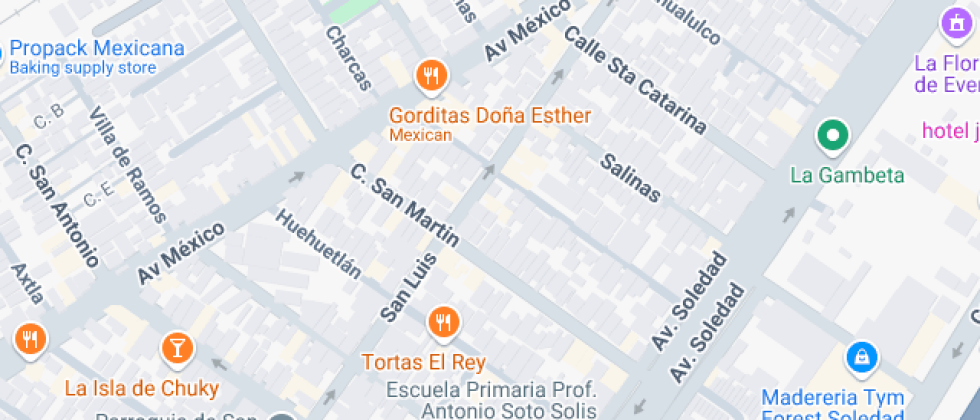This screenshot has height=420, width=980.
Task: Open the Gorditas Doña Esther restaurant pin
Action: pyautogui.click(x=431, y=74)
